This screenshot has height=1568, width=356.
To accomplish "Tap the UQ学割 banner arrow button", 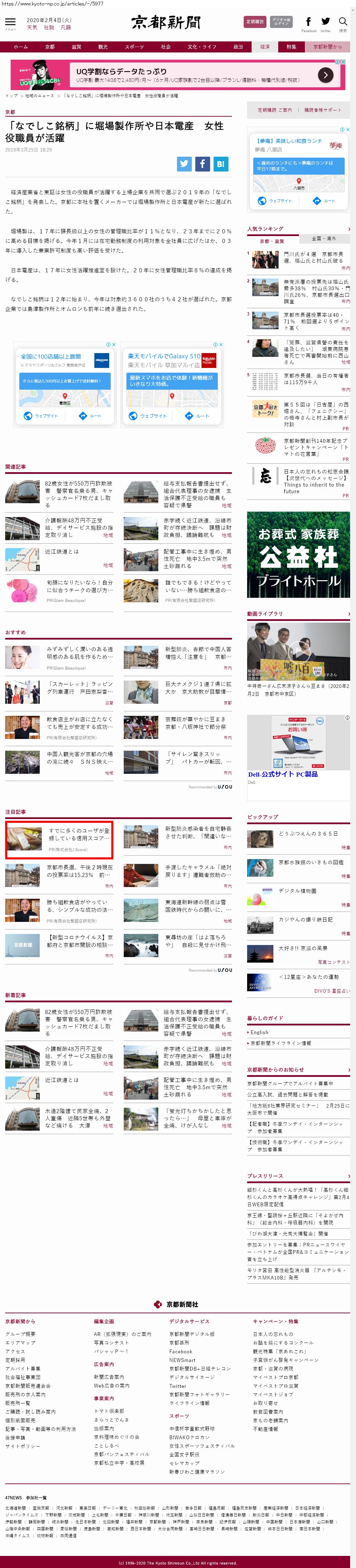I will 326,74.
